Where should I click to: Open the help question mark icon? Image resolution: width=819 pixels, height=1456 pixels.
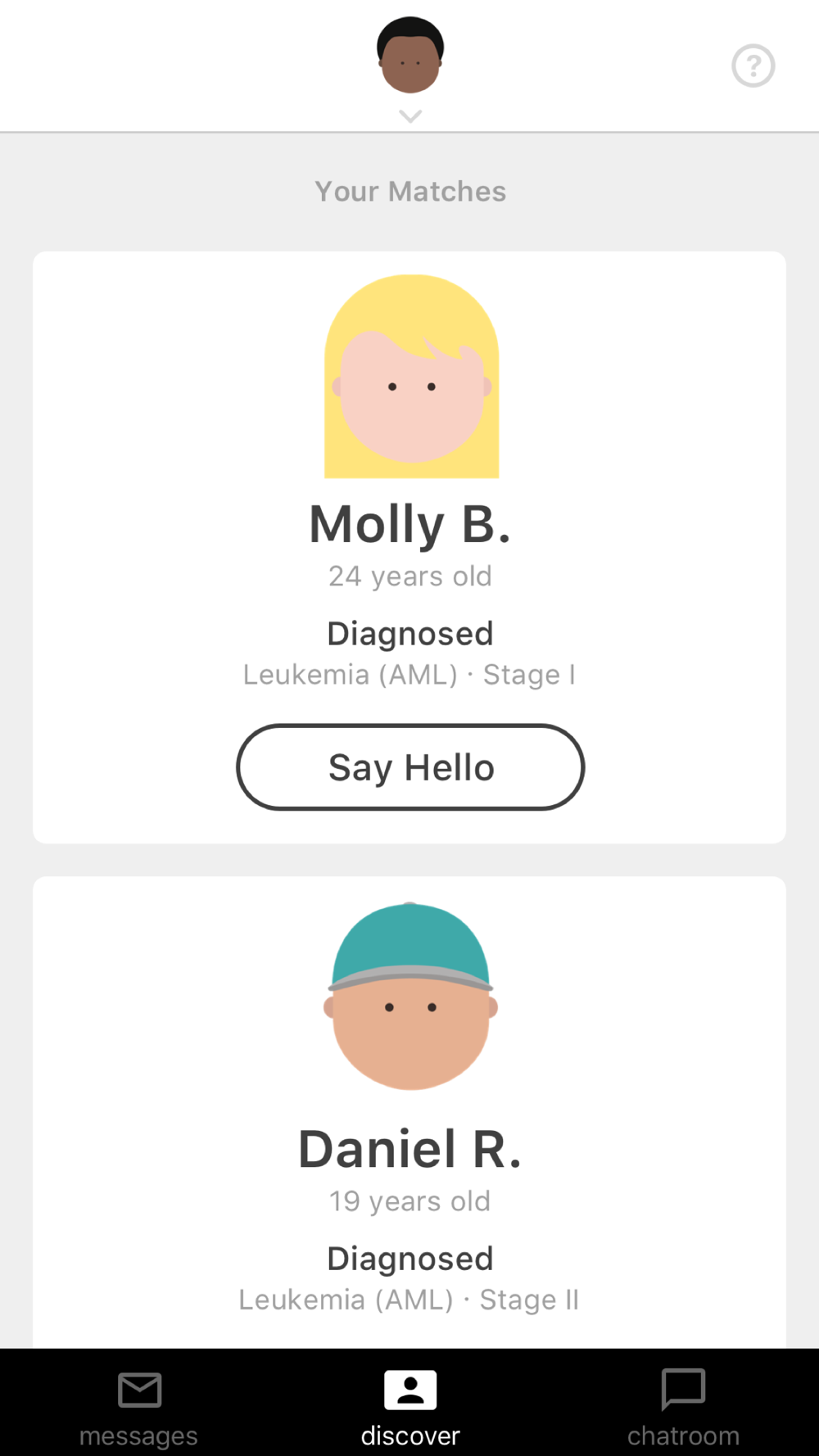[753, 66]
